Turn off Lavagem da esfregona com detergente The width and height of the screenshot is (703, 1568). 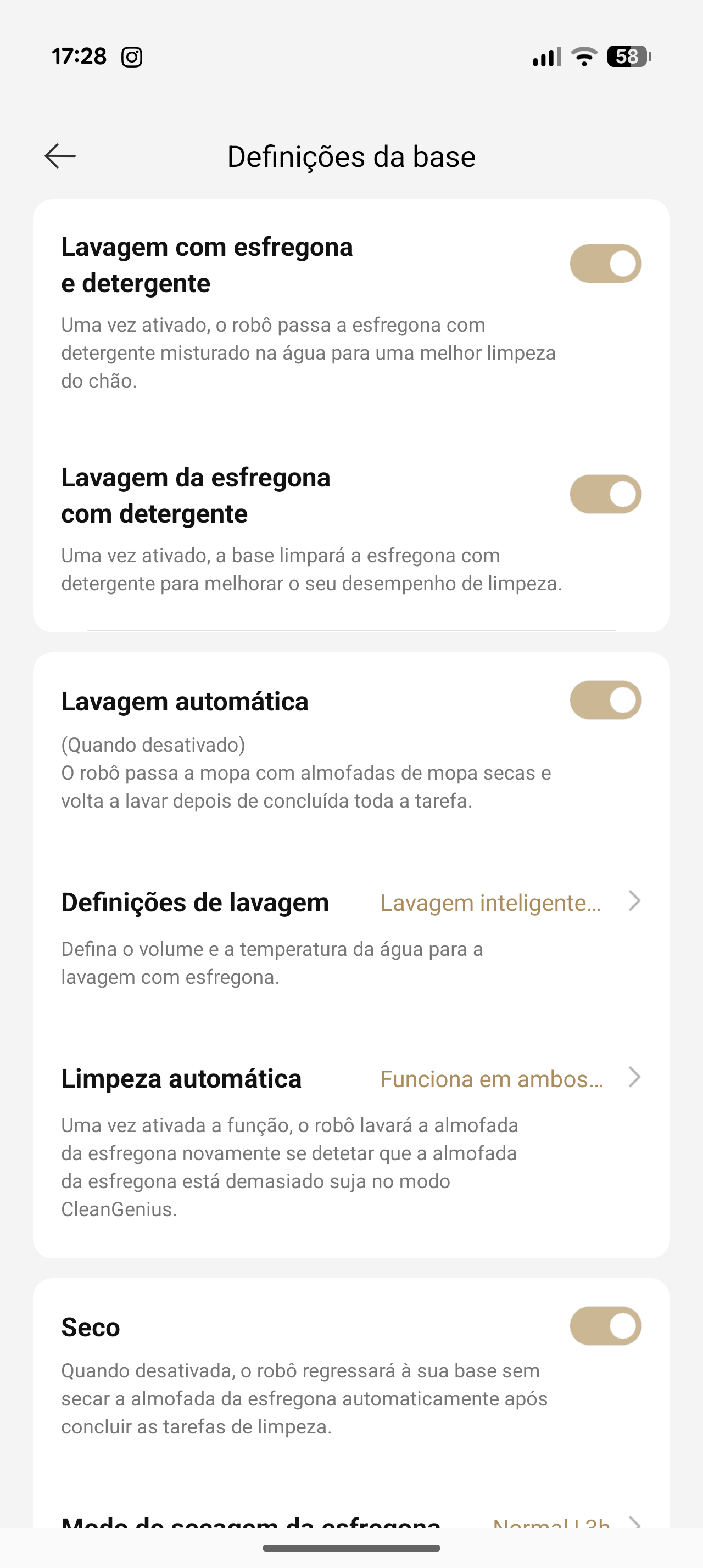[x=605, y=494]
